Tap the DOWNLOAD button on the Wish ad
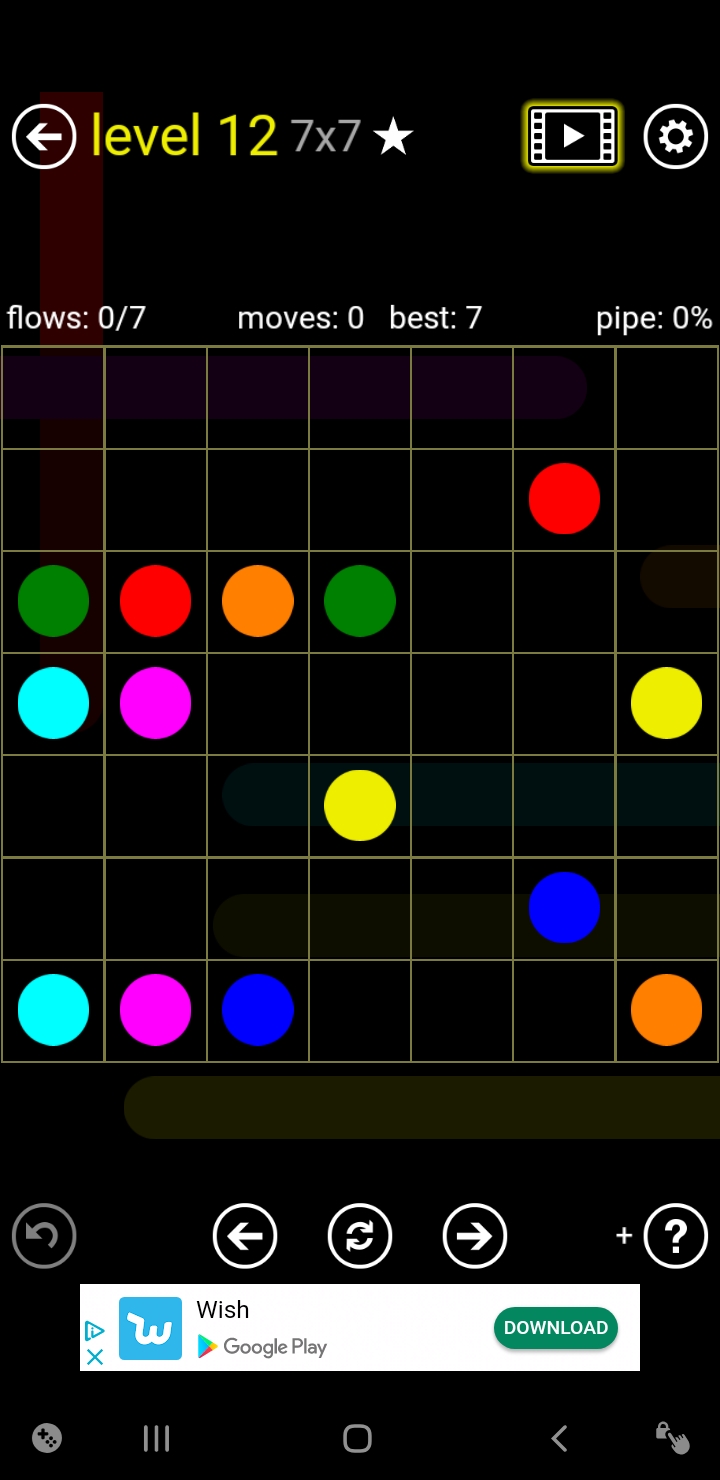This screenshot has width=720, height=1480. (x=555, y=1328)
